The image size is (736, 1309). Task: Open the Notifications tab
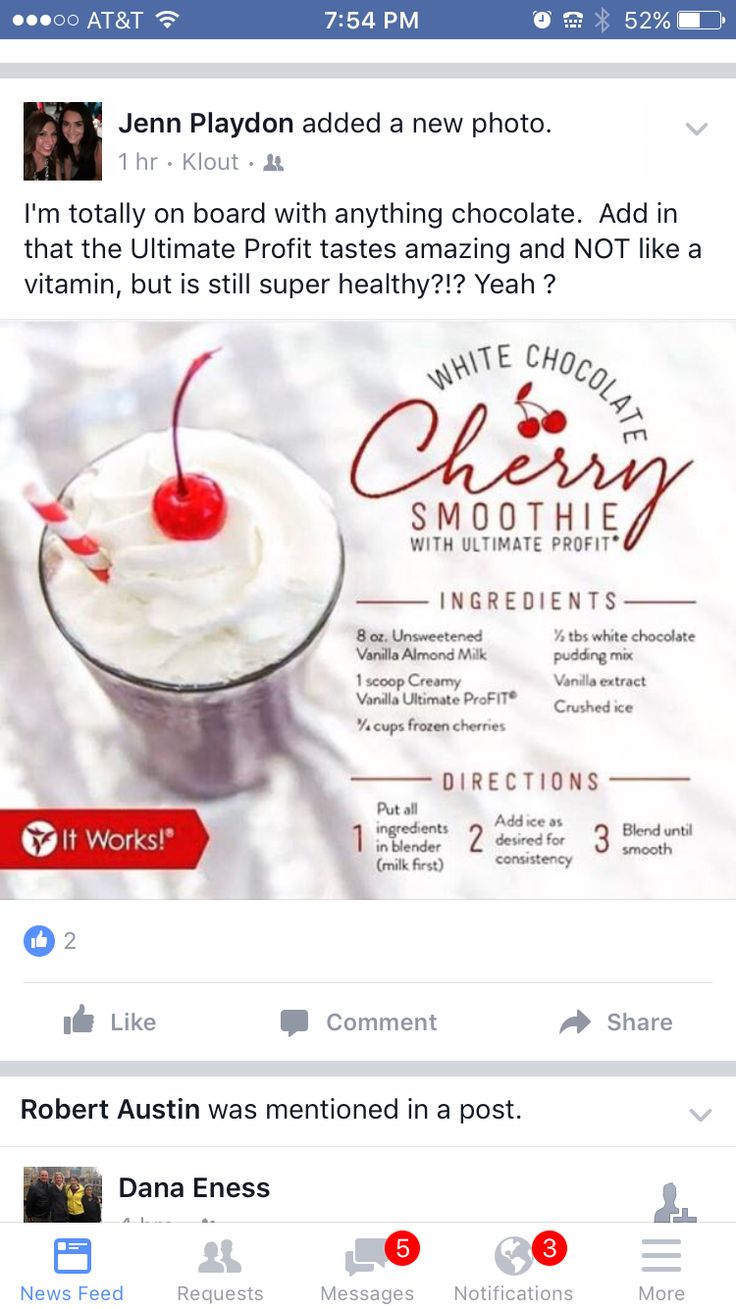[514, 1268]
